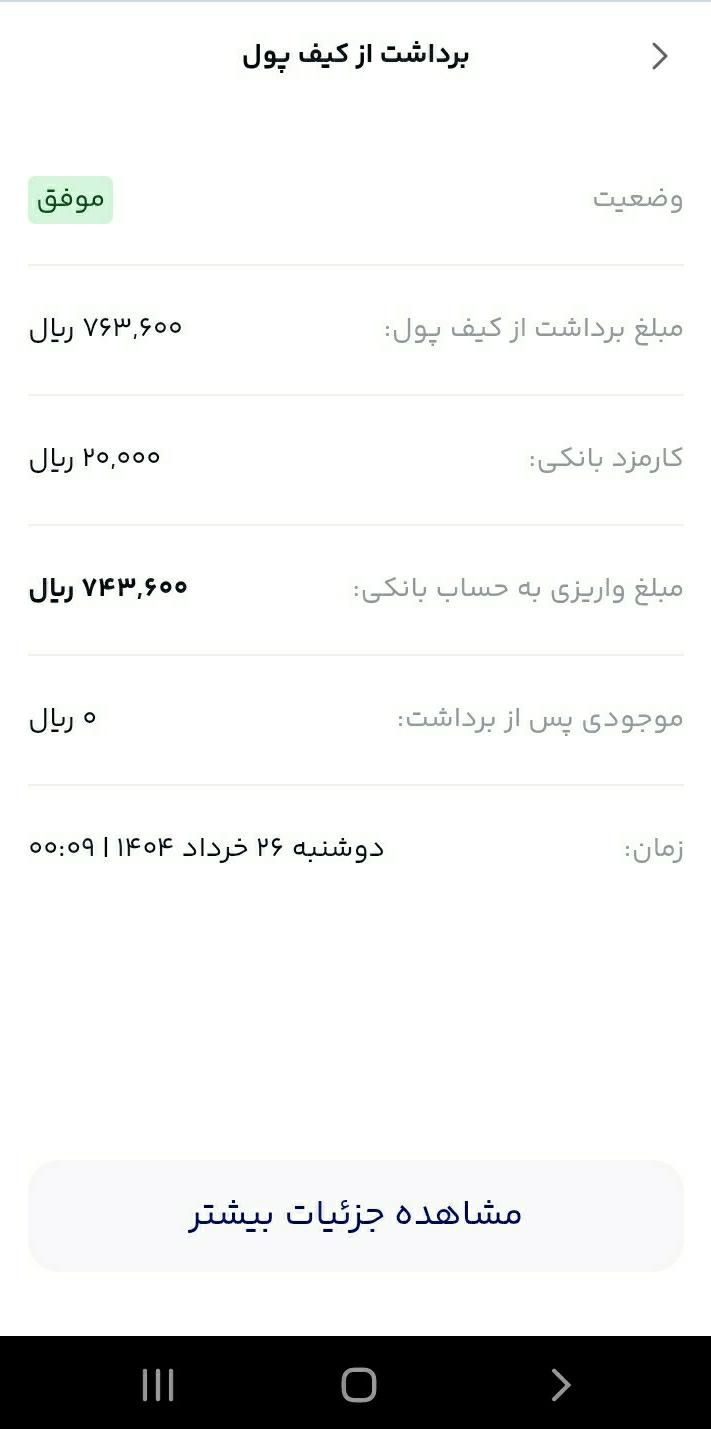Go back using the top arrow icon
Image resolution: width=711 pixels, height=1429 pixels.
click(x=659, y=56)
